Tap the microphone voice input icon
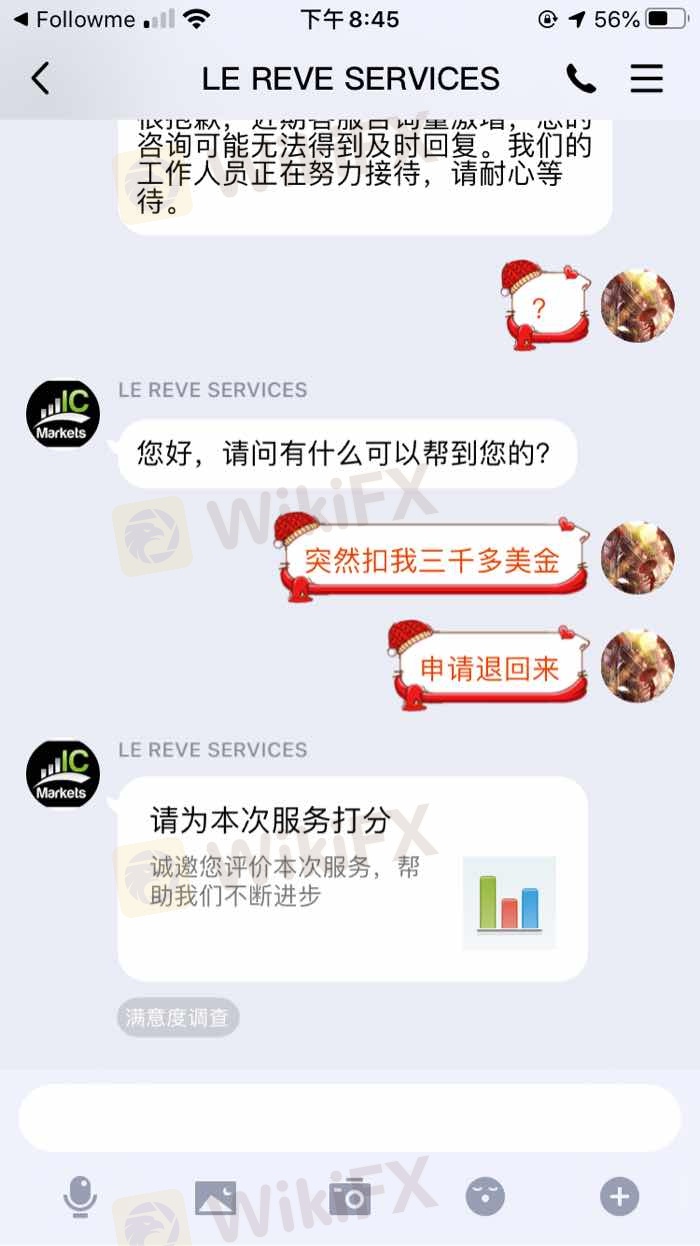Image resolution: width=700 pixels, height=1246 pixels. pyautogui.click(x=80, y=1196)
